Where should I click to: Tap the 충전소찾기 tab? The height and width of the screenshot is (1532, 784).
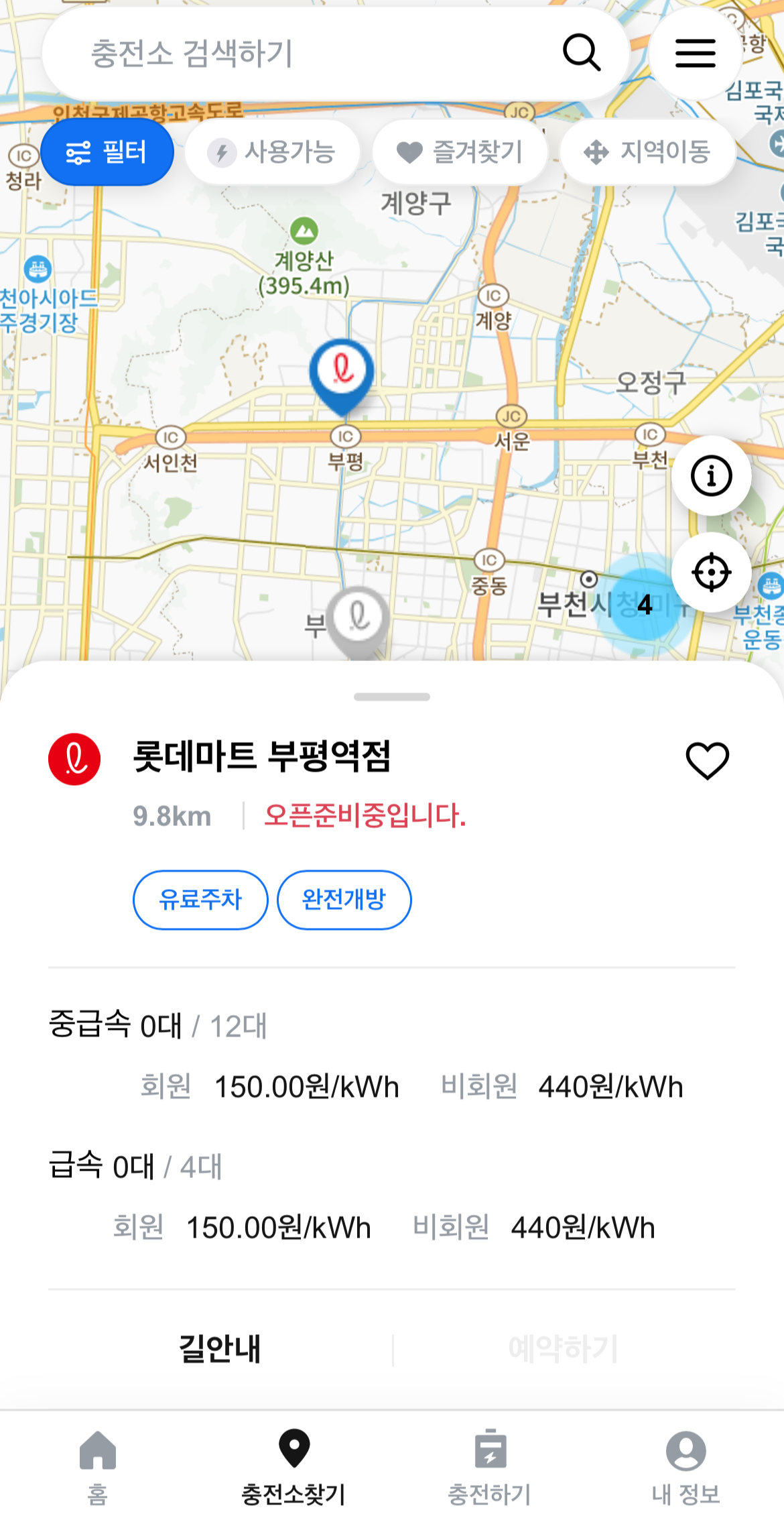tap(293, 1467)
